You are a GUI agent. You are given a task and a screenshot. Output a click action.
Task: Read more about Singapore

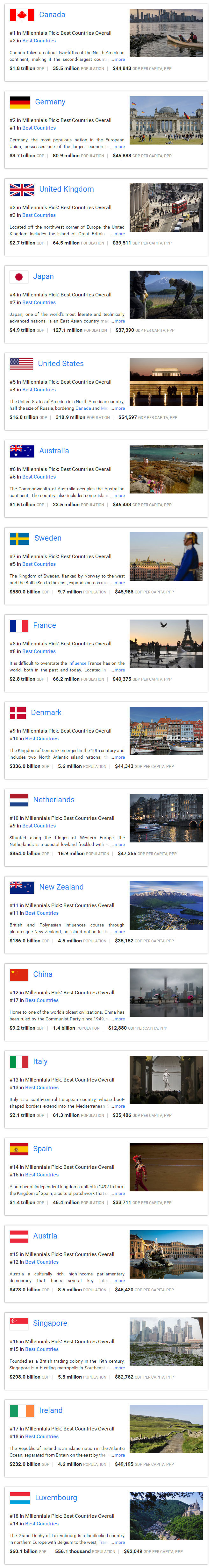pyautogui.click(x=118, y=1368)
